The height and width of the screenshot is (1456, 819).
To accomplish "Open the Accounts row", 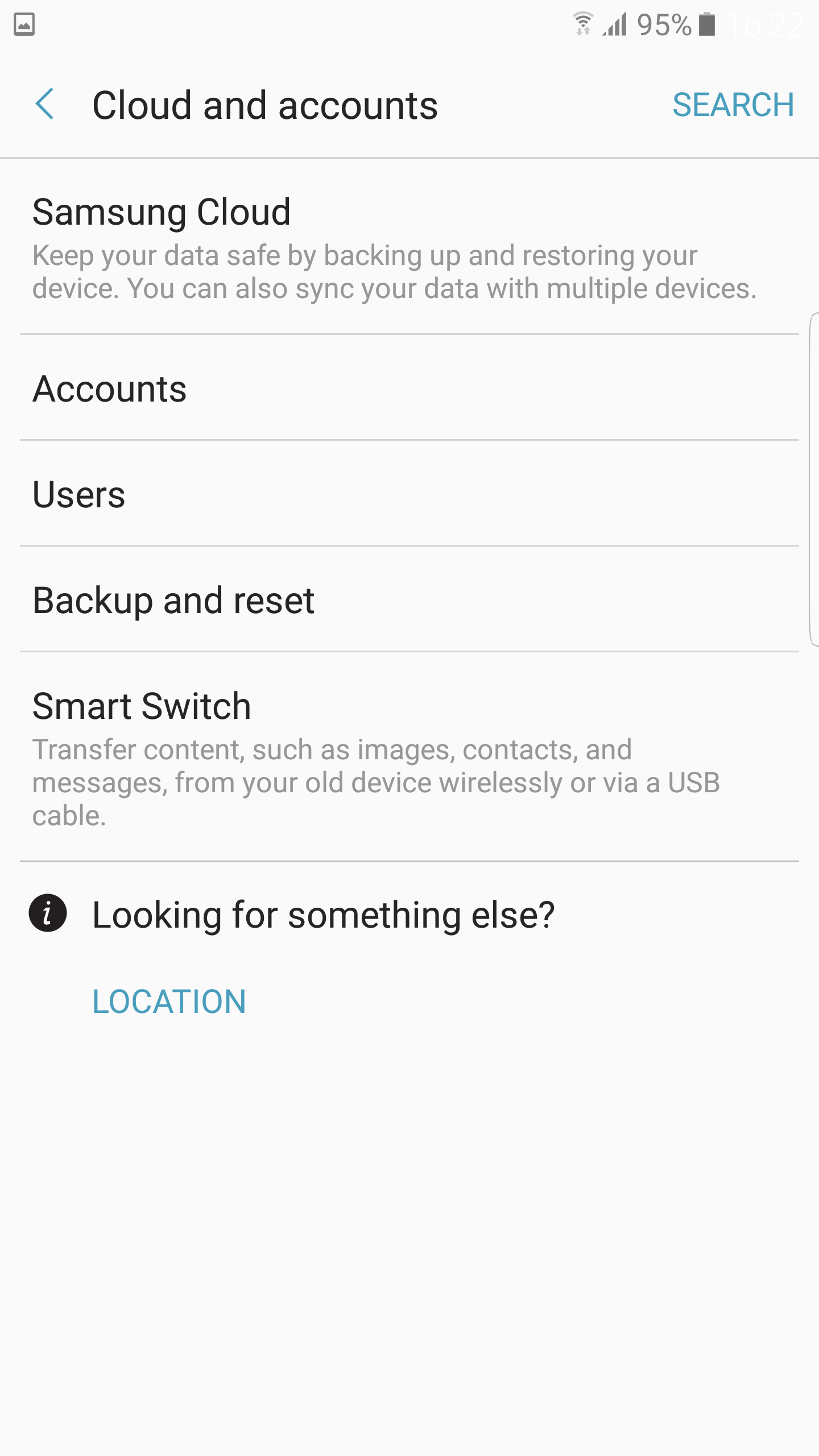I will pyautogui.click(x=409, y=388).
